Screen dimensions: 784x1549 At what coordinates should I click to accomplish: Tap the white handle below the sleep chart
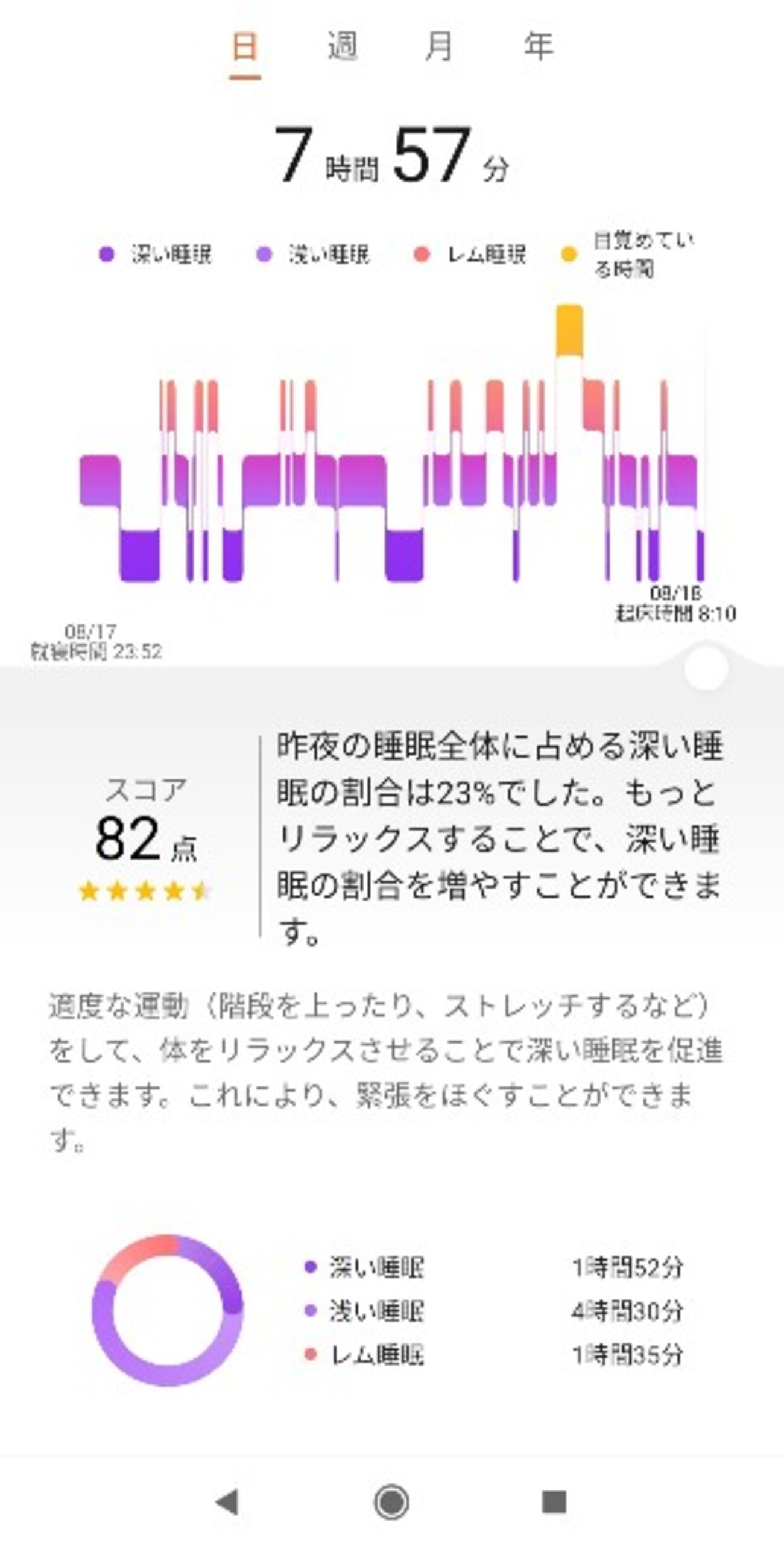706,668
